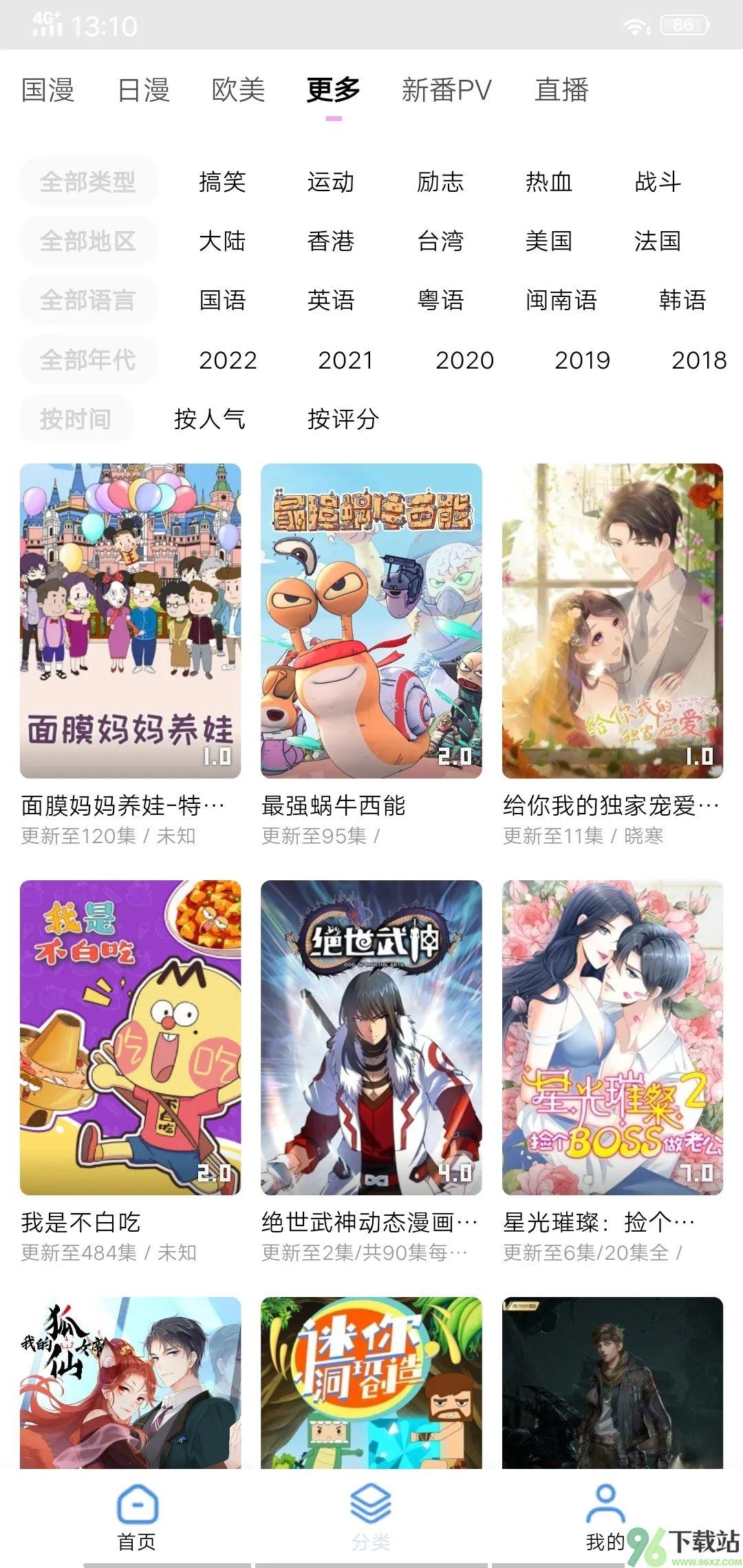Image resolution: width=743 pixels, height=1568 pixels.
Task: View 我是不白吃 details
Action: [131, 1038]
